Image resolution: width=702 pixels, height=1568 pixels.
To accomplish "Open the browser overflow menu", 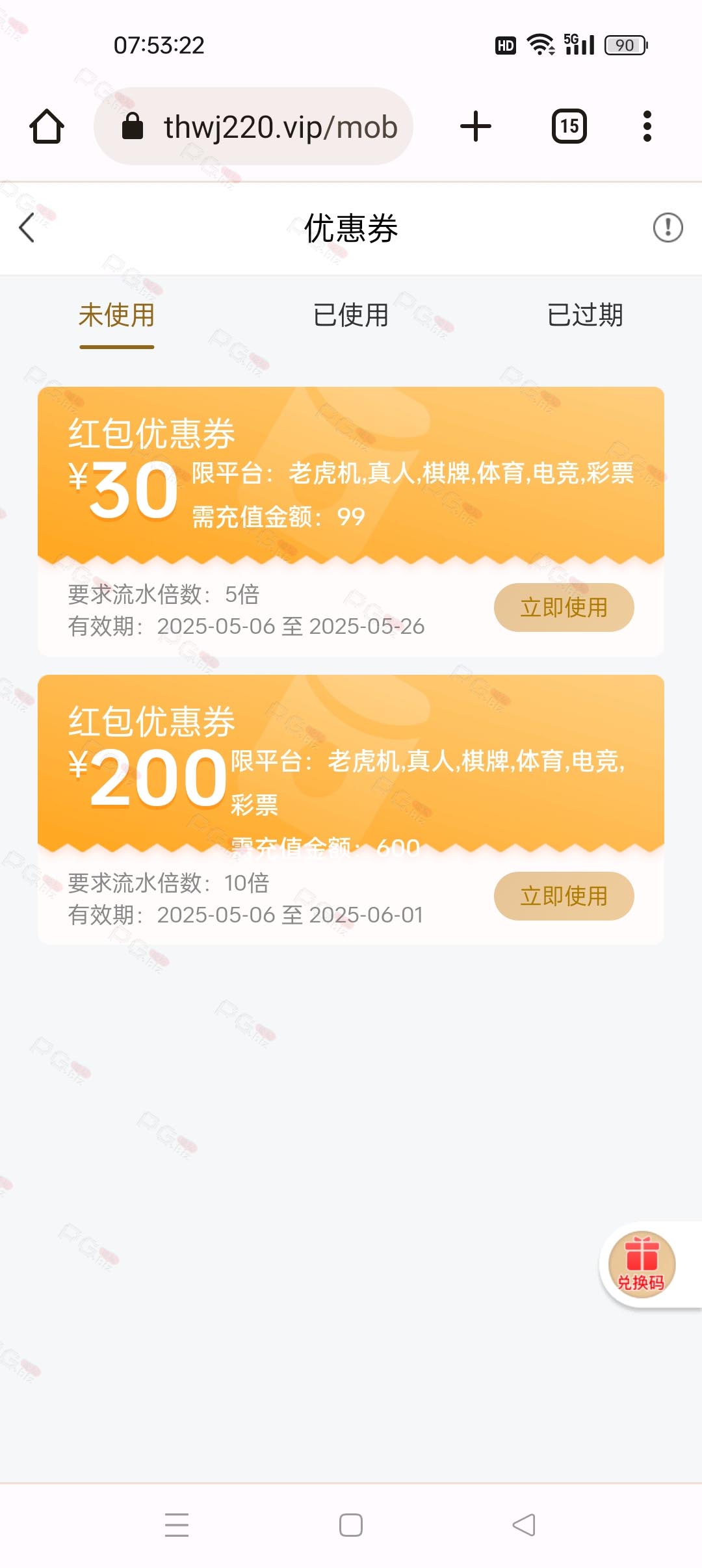I will coord(647,126).
